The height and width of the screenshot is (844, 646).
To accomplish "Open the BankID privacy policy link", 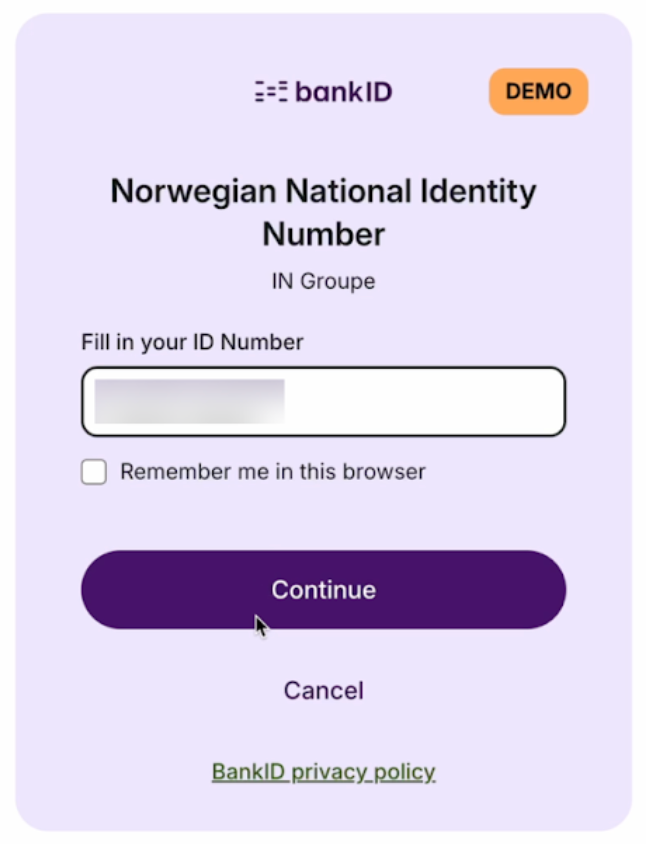I will (323, 772).
